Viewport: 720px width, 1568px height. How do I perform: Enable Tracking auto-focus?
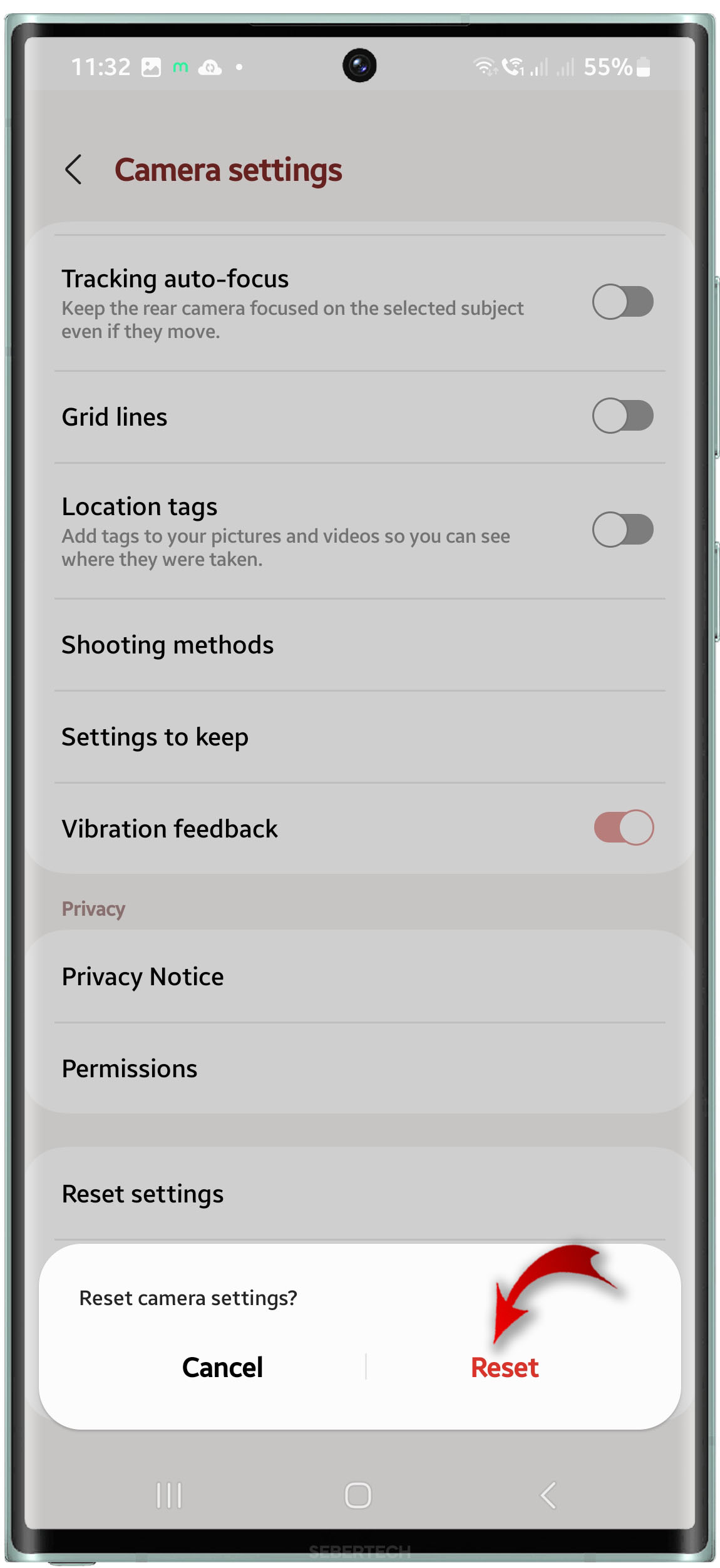pyautogui.click(x=623, y=302)
